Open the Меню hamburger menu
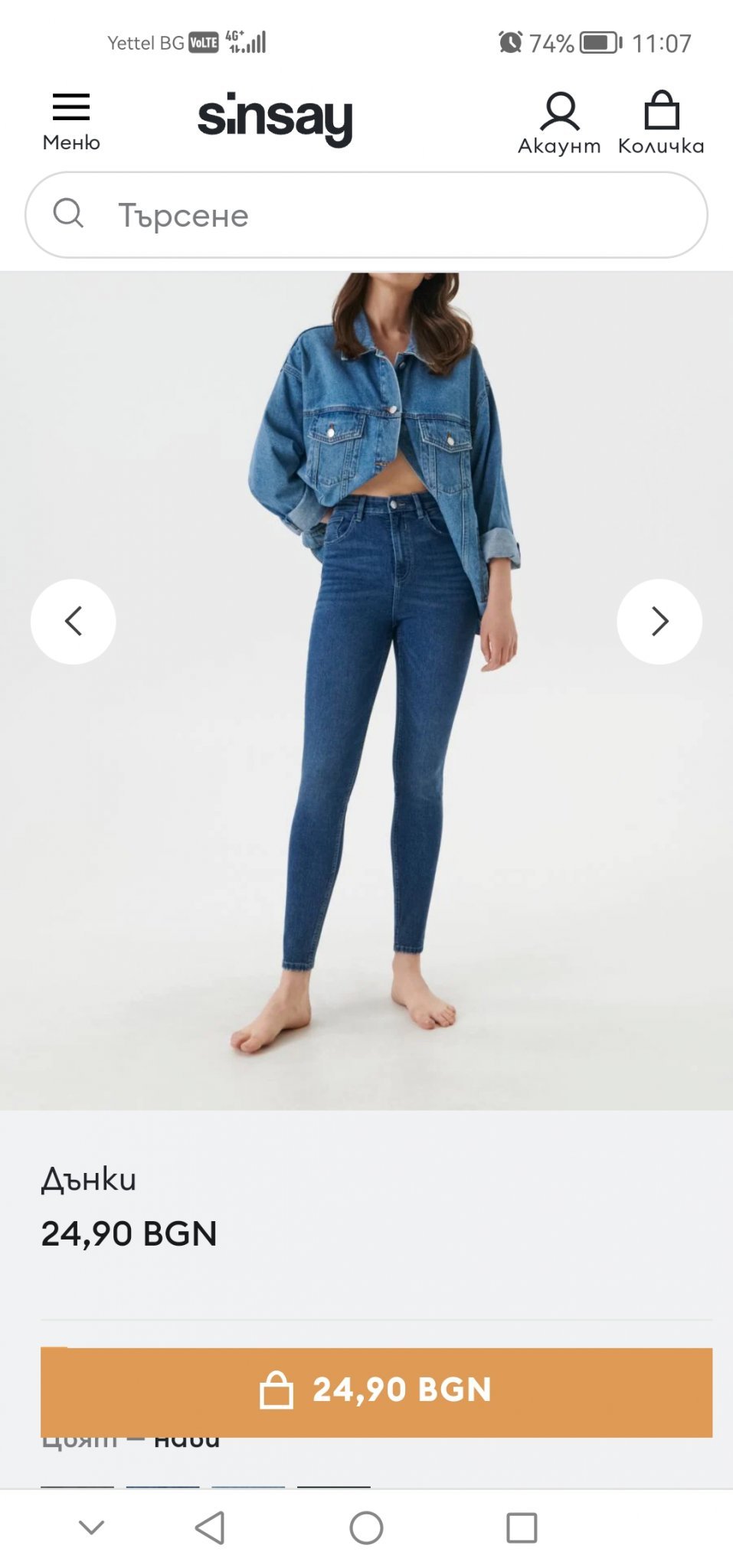Screen dimensions: 733x1568 [71, 121]
